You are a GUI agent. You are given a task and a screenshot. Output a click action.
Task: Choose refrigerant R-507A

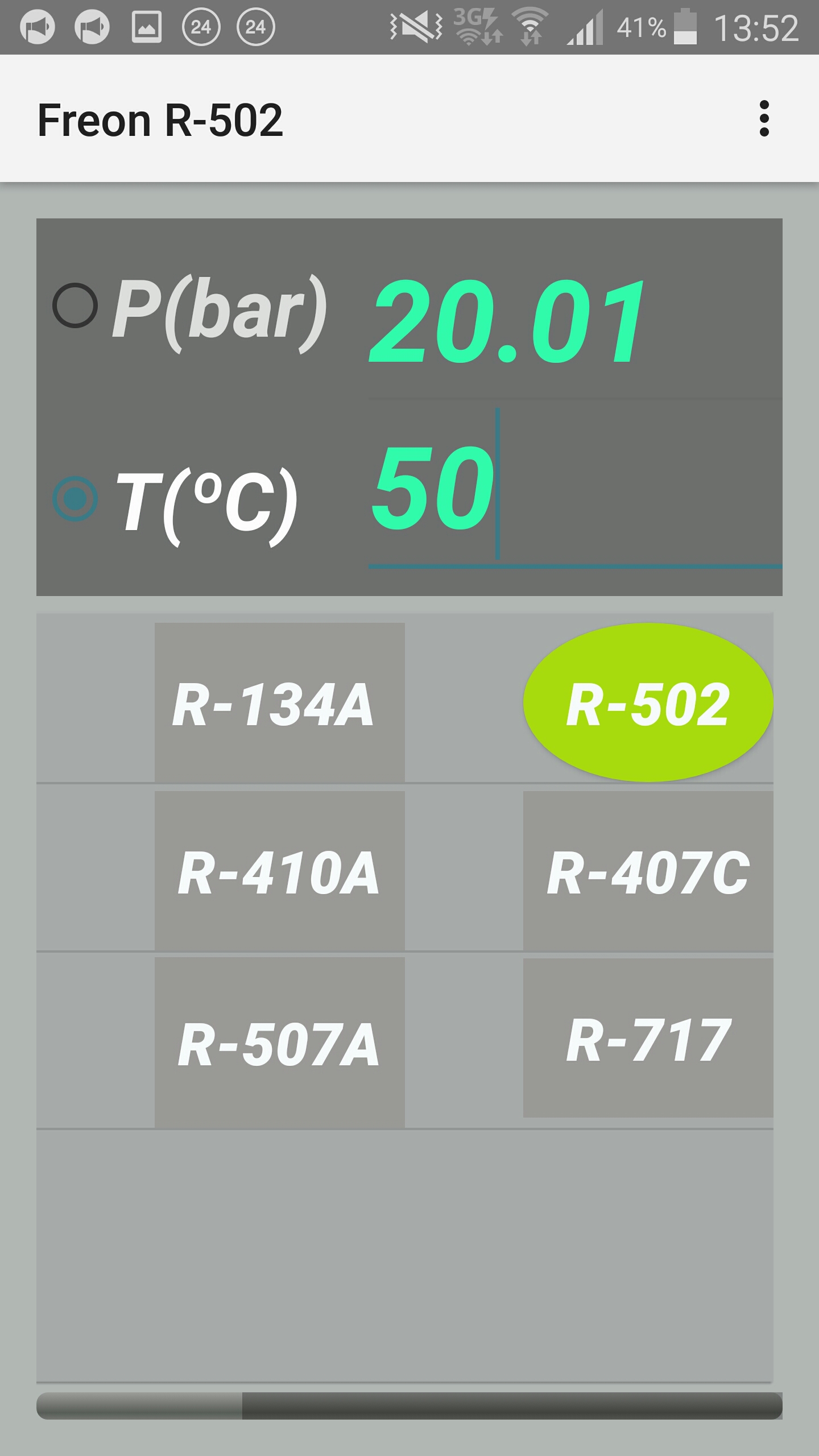tap(279, 1042)
